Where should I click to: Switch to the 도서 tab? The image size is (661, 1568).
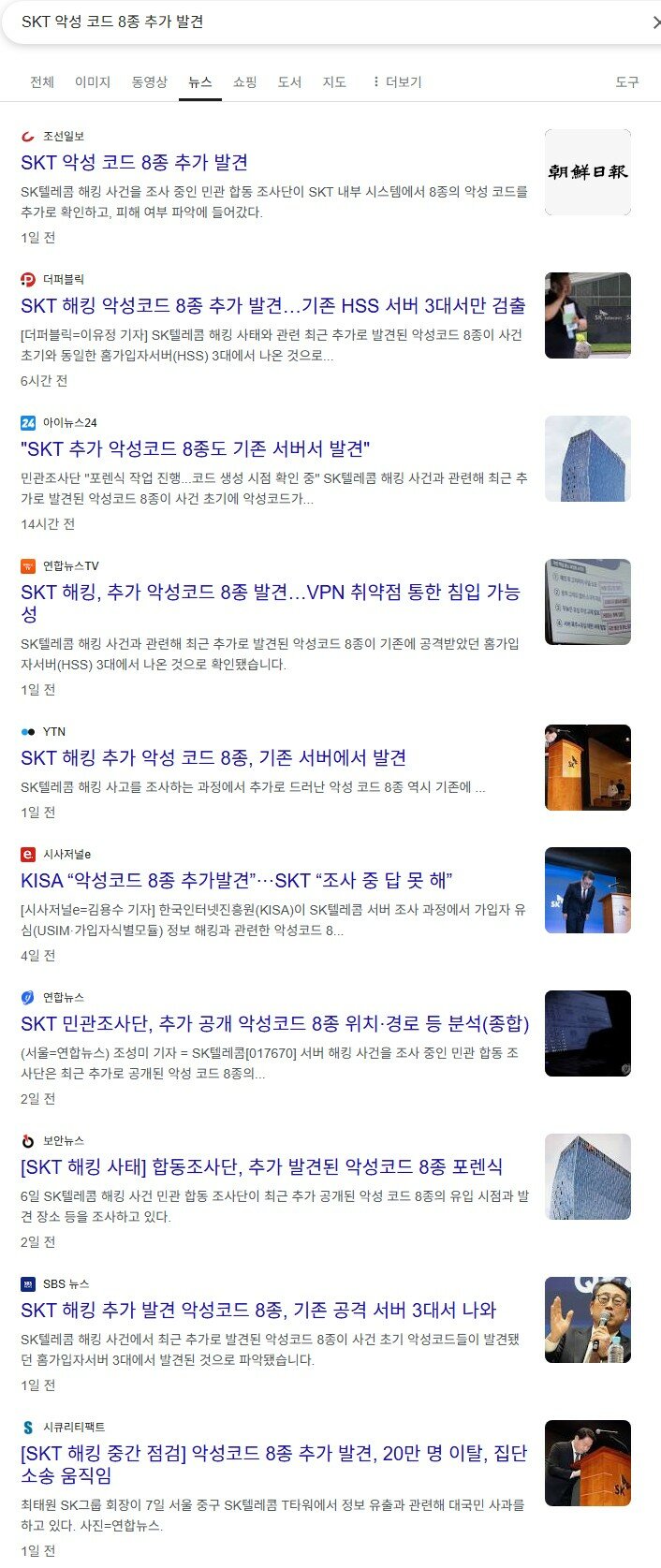(x=289, y=82)
